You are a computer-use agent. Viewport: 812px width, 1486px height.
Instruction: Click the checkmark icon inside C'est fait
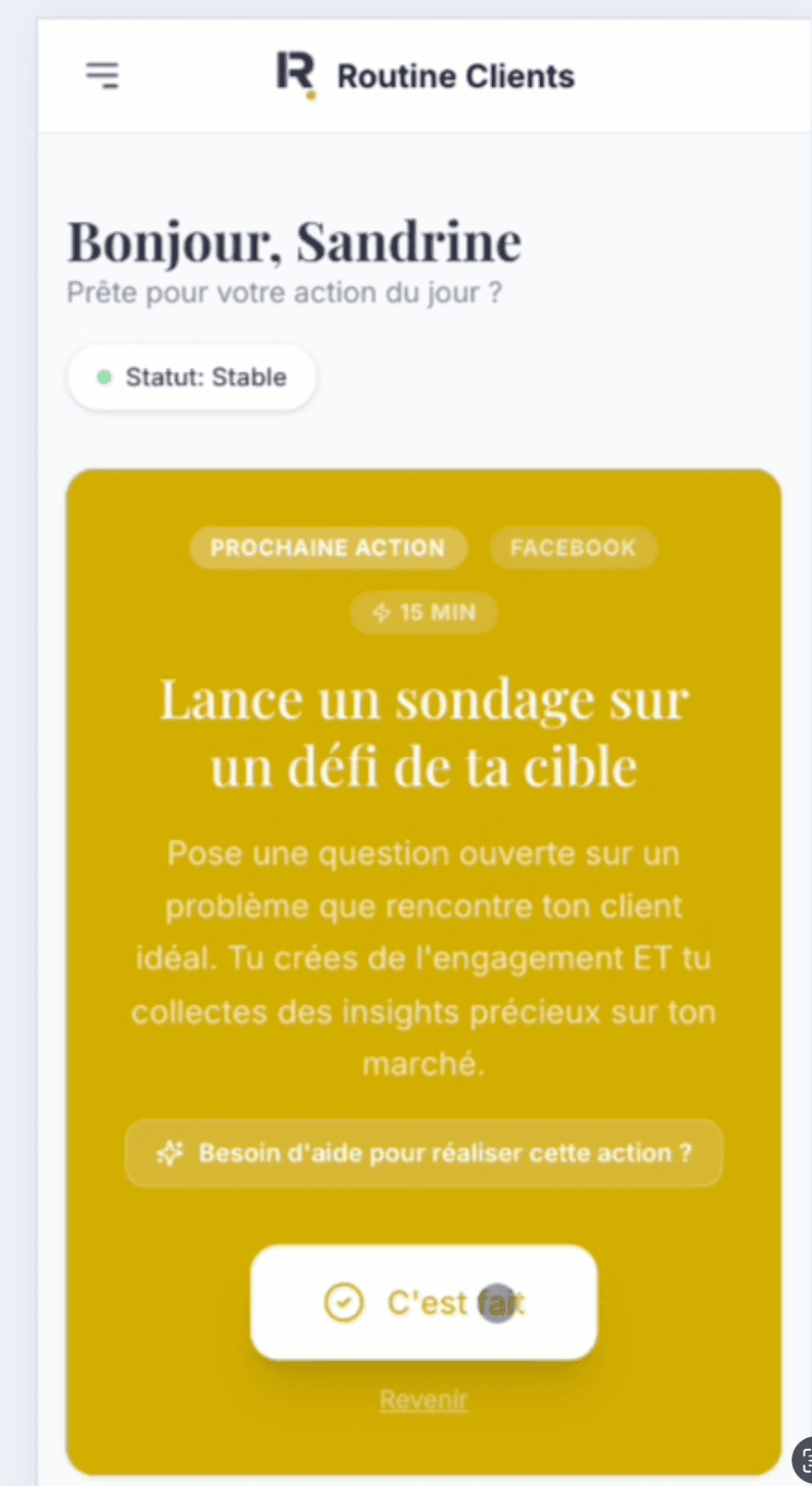[x=343, y=1301]
